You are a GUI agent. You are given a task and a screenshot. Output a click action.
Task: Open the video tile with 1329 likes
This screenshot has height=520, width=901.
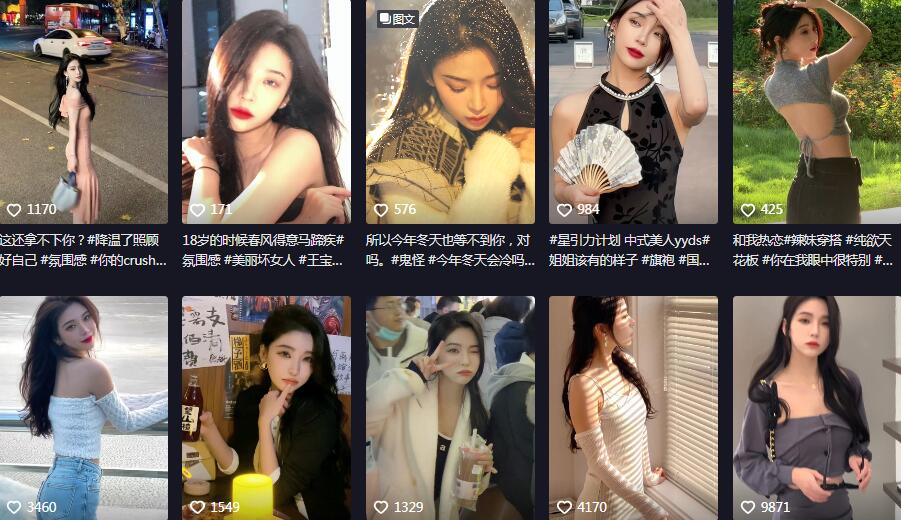click(450, 405)
